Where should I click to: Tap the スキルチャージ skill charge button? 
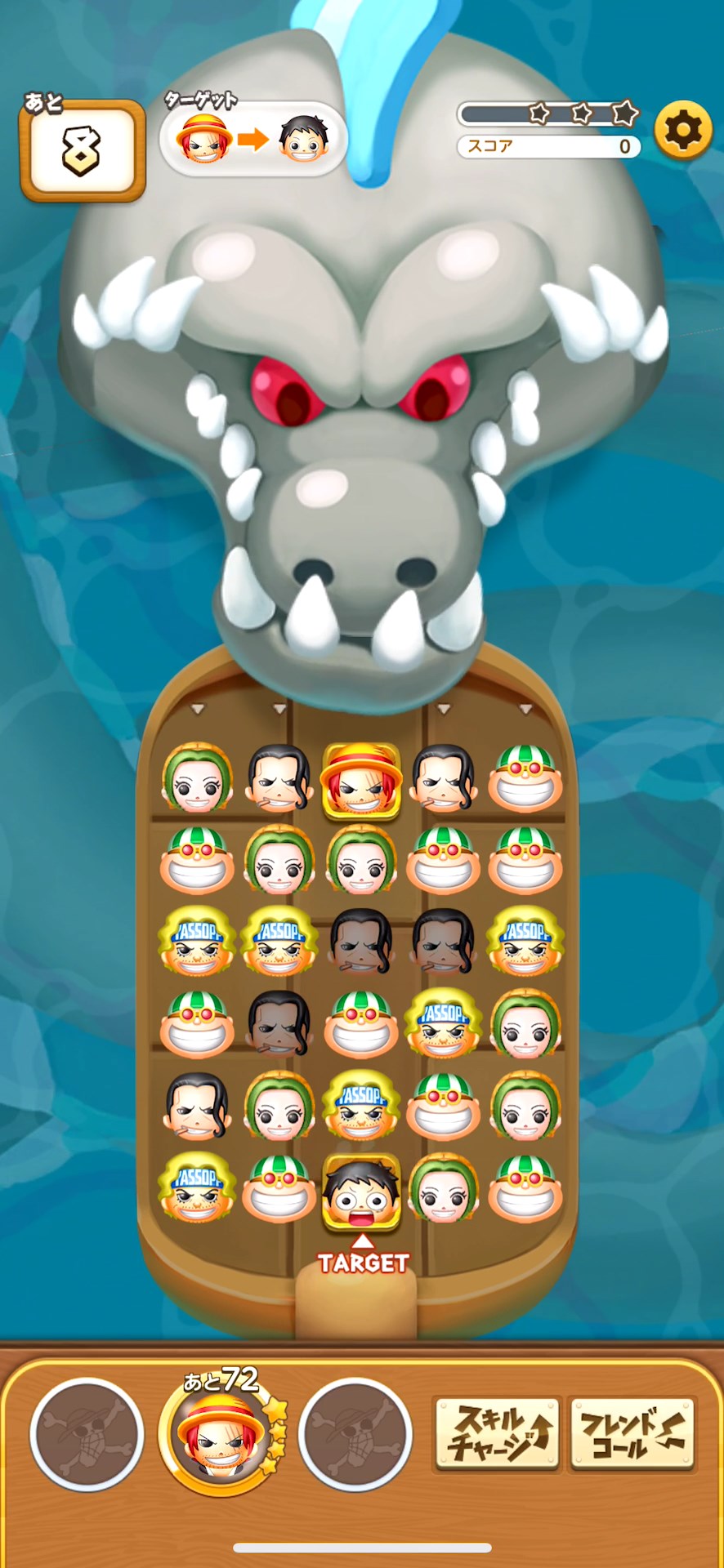497,1433
